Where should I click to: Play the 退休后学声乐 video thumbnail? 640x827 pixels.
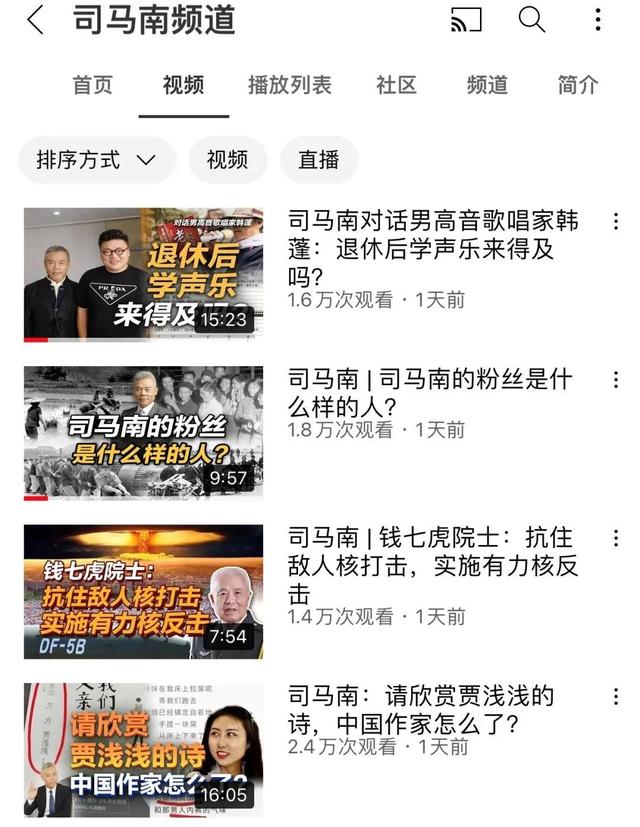pyautogui.click(x=144, y=274)
